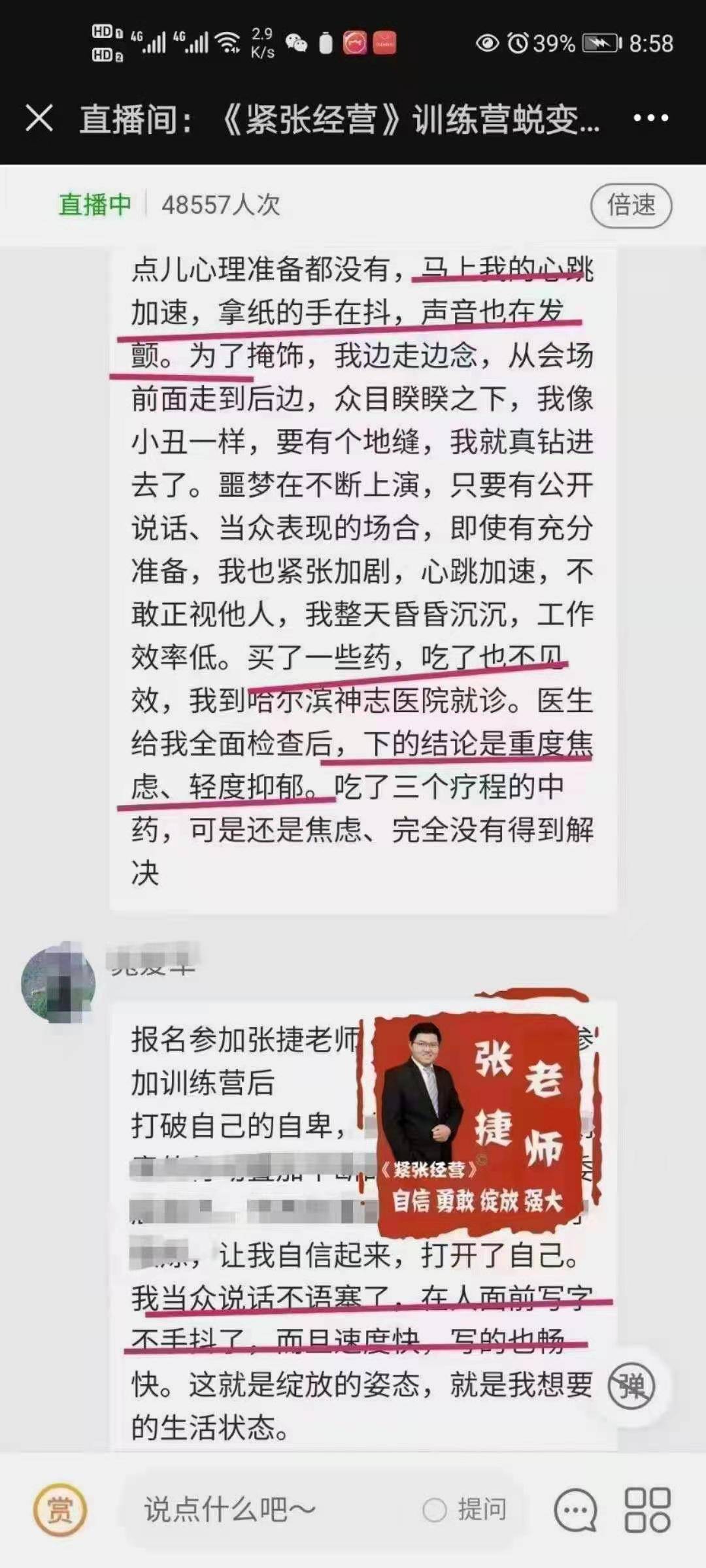Close the live room page
This screenshot has height=1568, width=706.
coord(39,119)
